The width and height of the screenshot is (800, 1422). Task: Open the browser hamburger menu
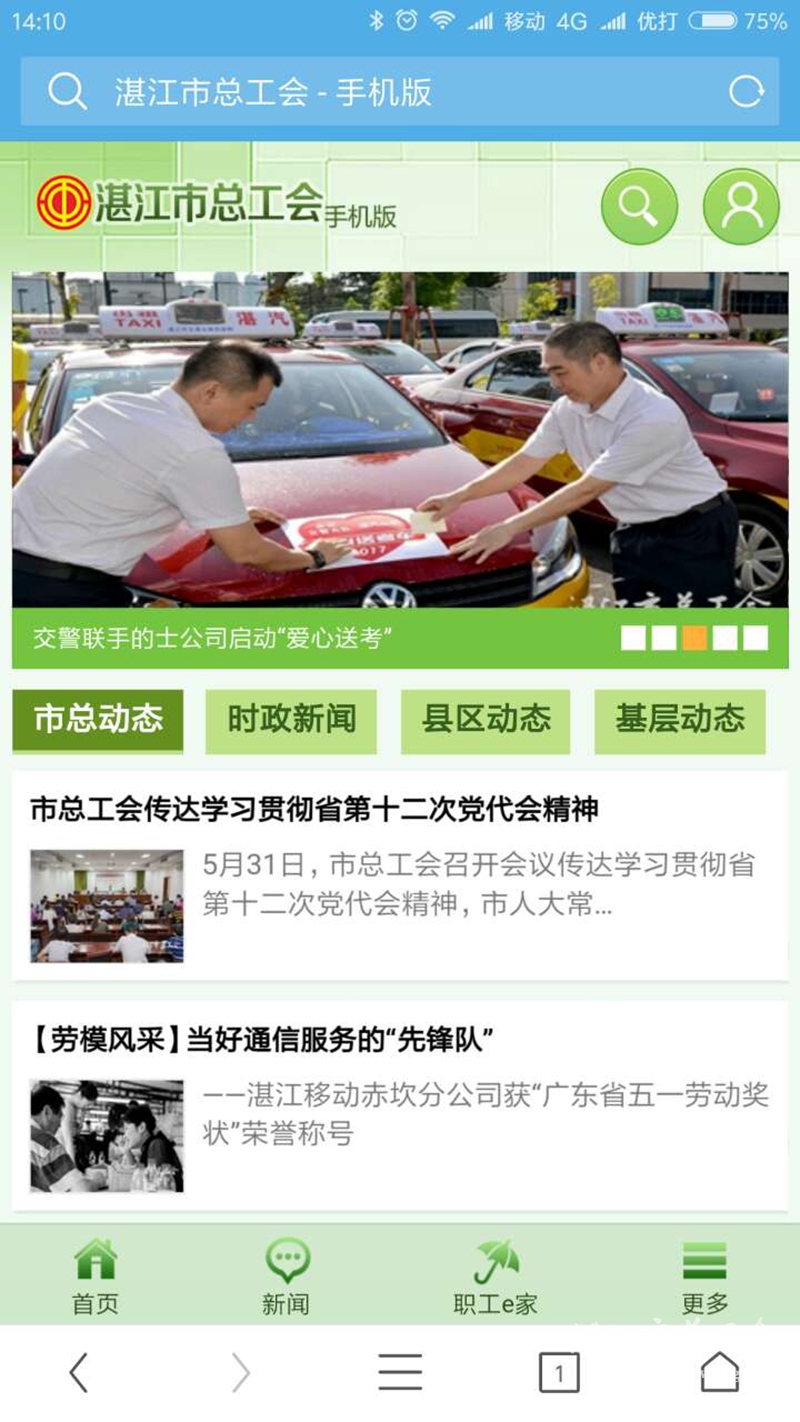[x=400, y=1373]
